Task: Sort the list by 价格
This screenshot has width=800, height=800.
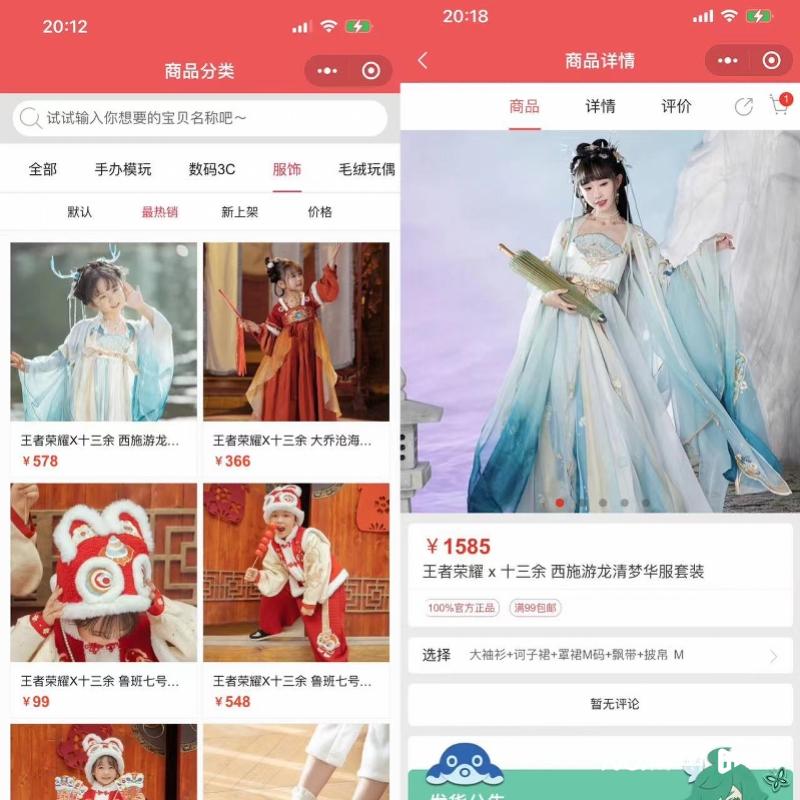Action: pos(320,212)
